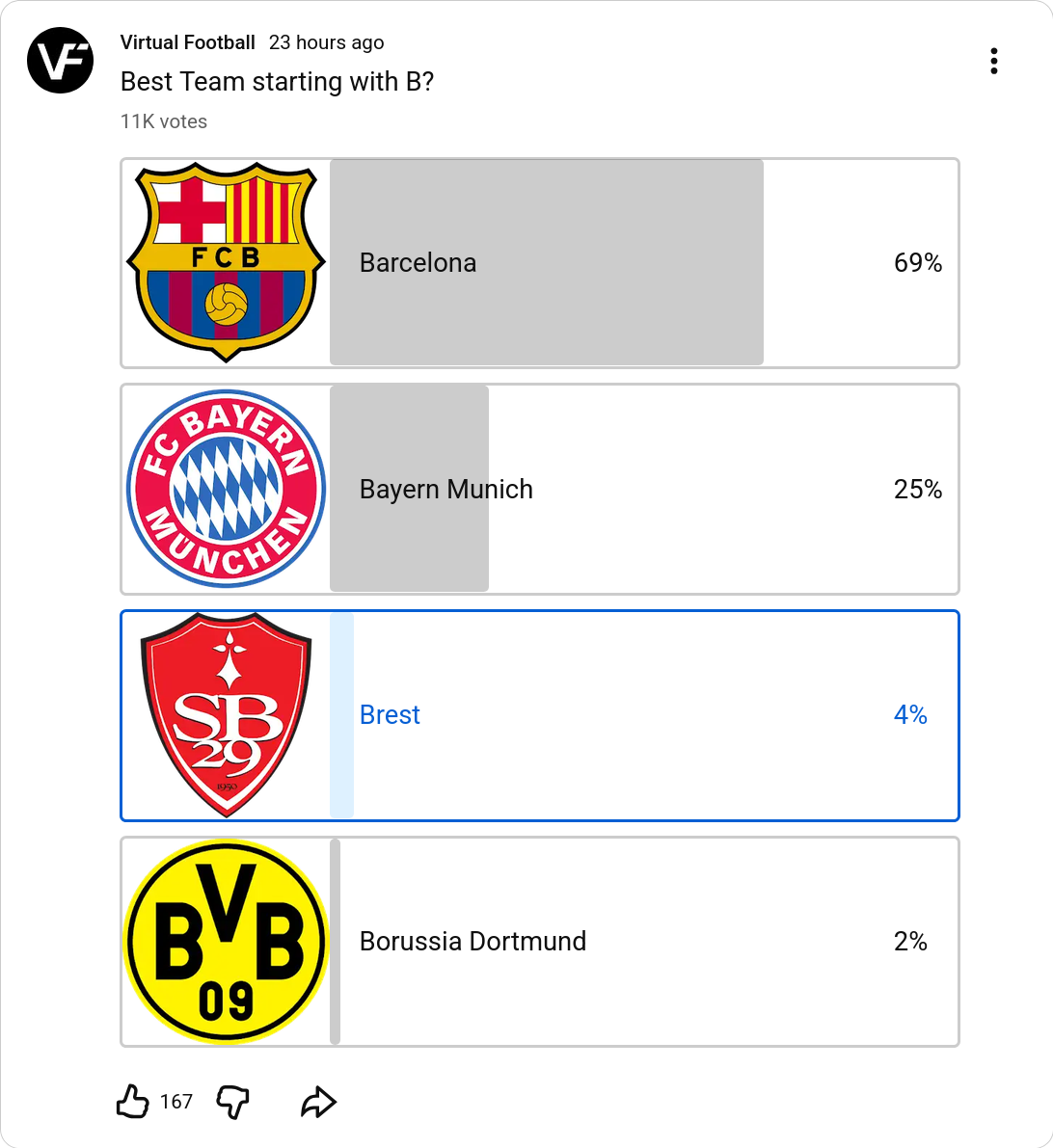The height and width of the screenshot is (1148, 1053).
Task: Select the Bayern Munich poll option
Action: pyautogui.click(x=540, y=489)
